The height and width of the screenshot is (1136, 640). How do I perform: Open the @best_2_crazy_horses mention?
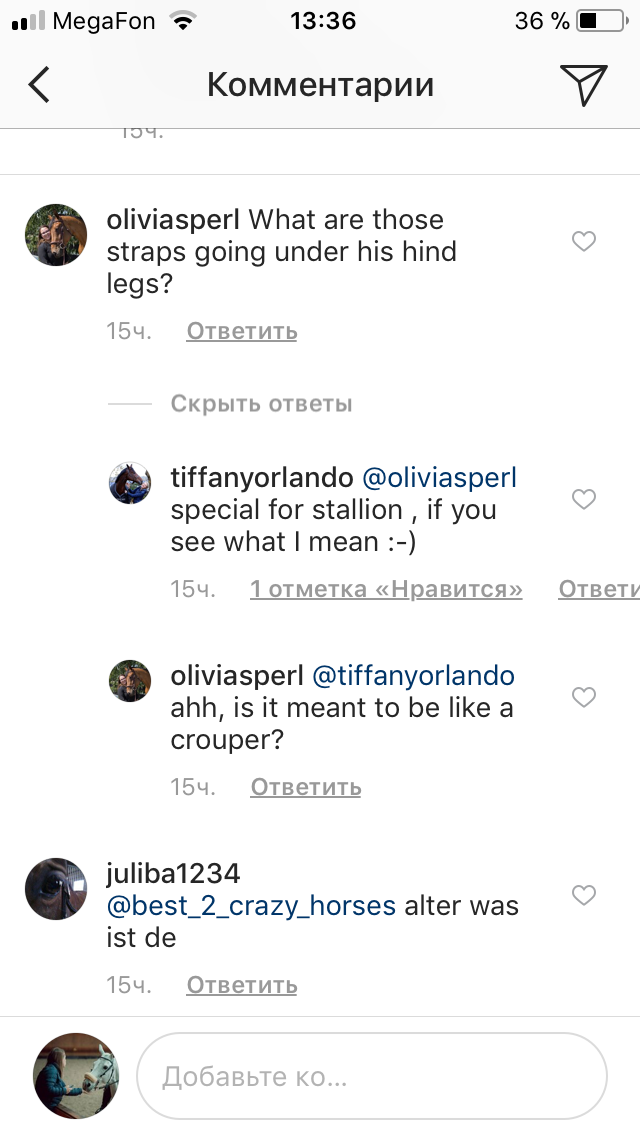coord(251,907)
